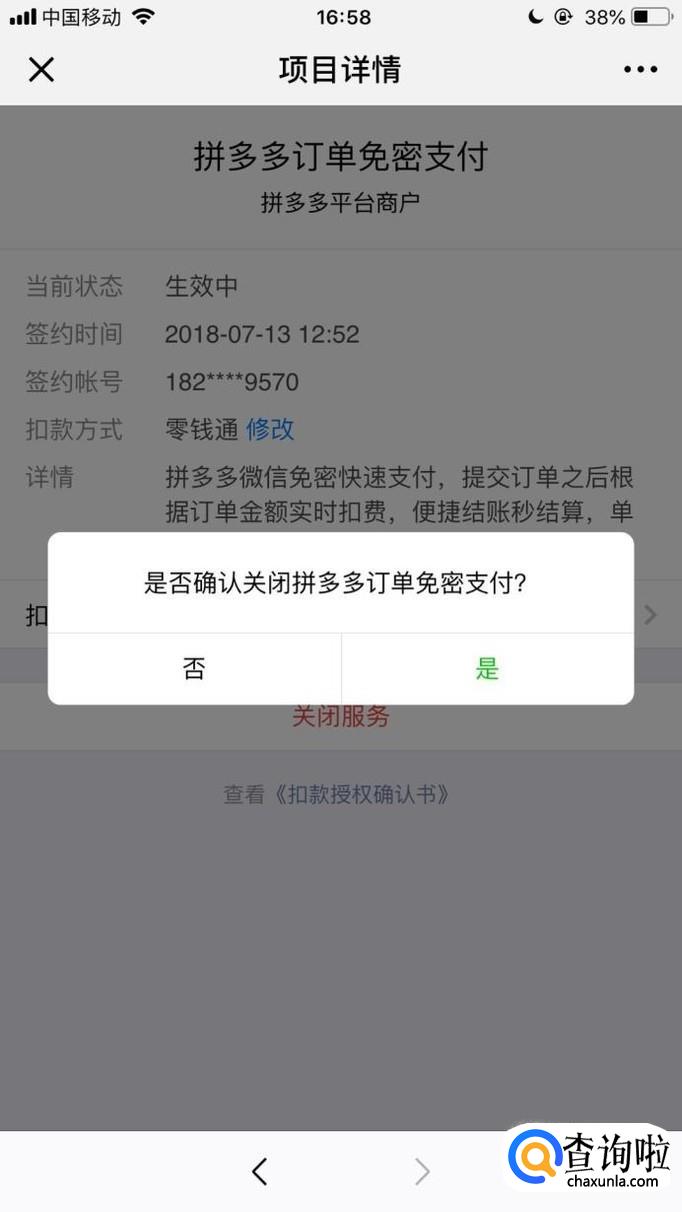Go back with the bottom left arrow

click(x=260, y=1171)
